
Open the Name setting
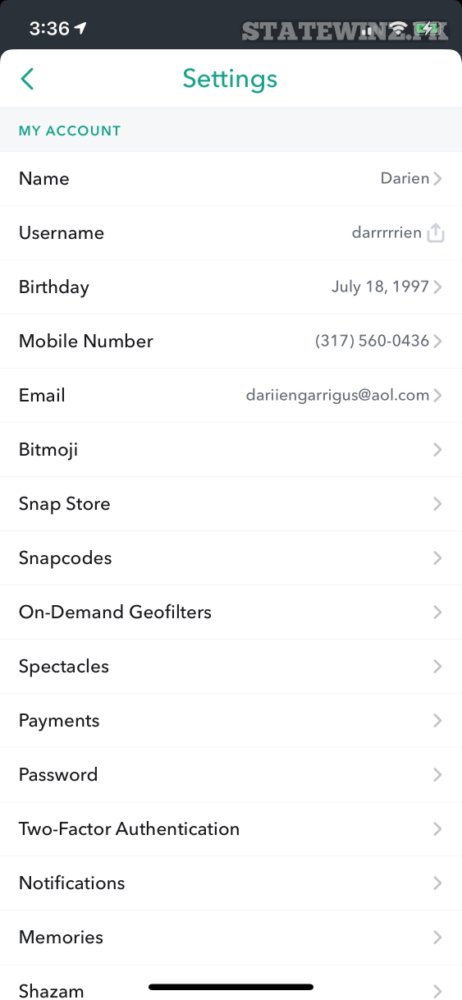(231, 179)
